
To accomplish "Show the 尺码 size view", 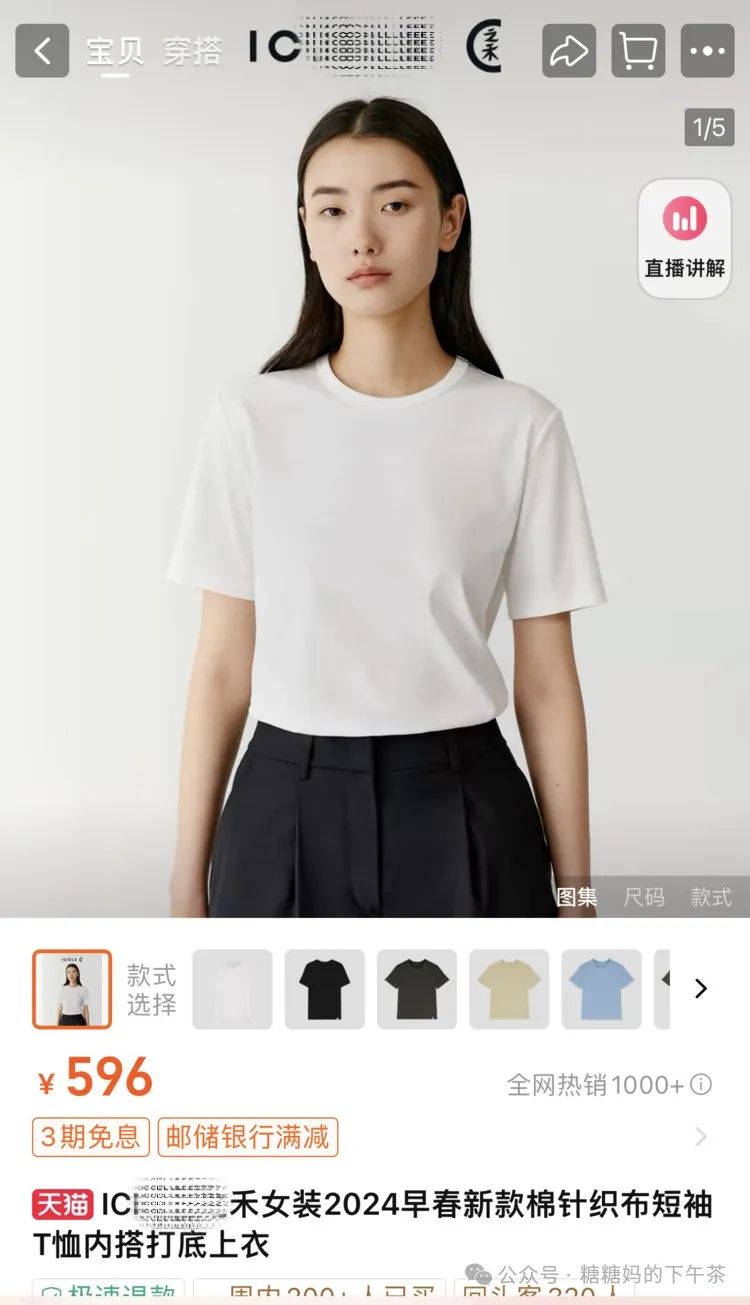I will pos(644,897).
